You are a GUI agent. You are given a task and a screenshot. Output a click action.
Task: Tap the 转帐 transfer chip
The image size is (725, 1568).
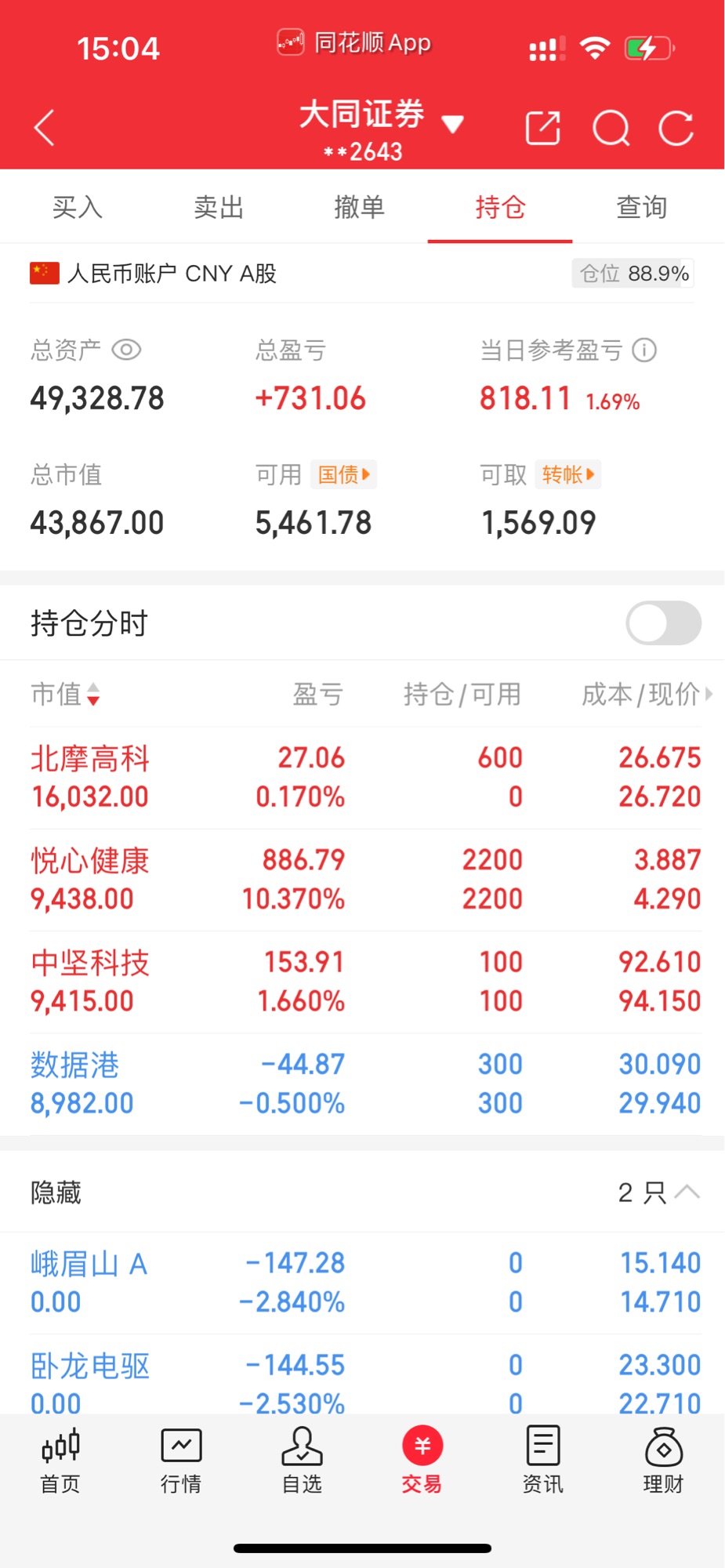click(x=568, y=474)
